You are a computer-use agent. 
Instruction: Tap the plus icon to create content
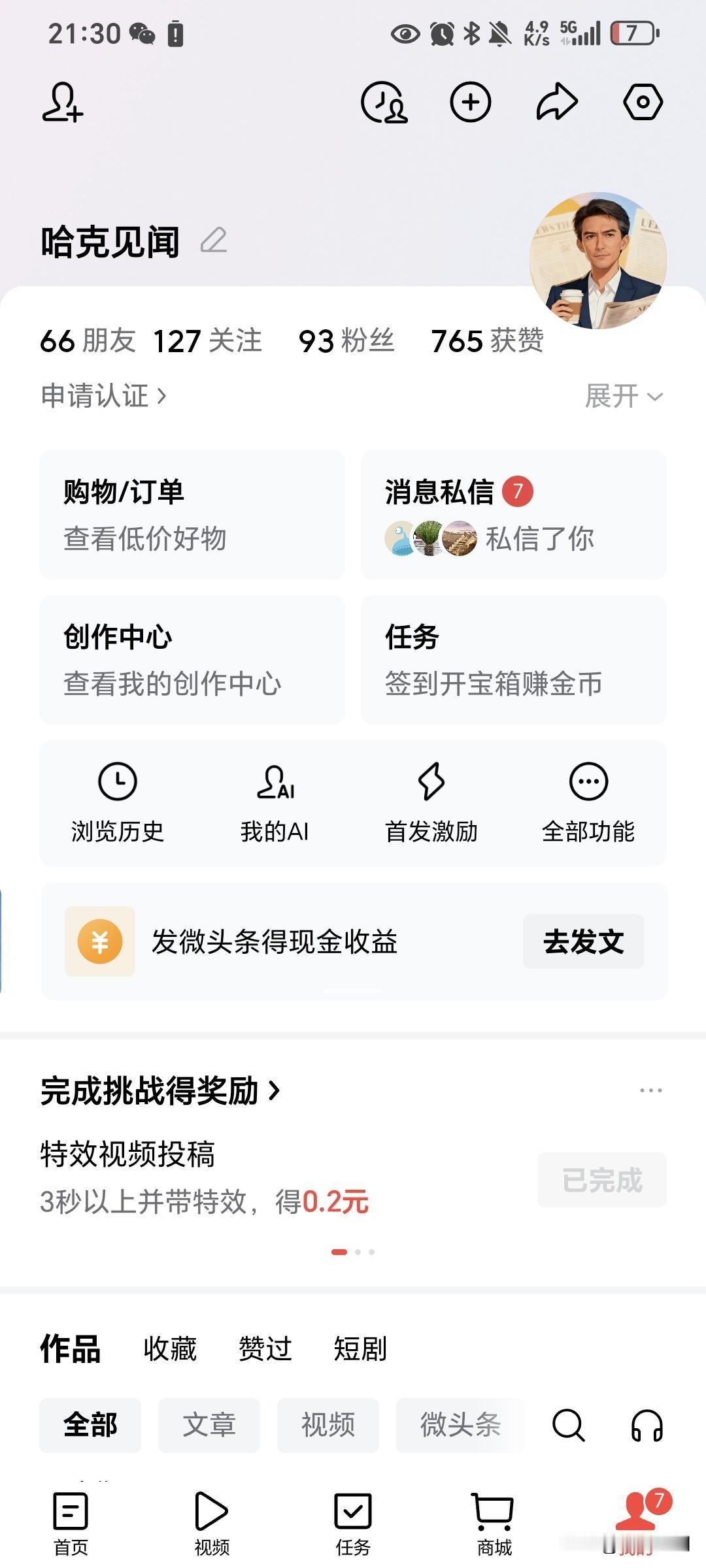470,103
